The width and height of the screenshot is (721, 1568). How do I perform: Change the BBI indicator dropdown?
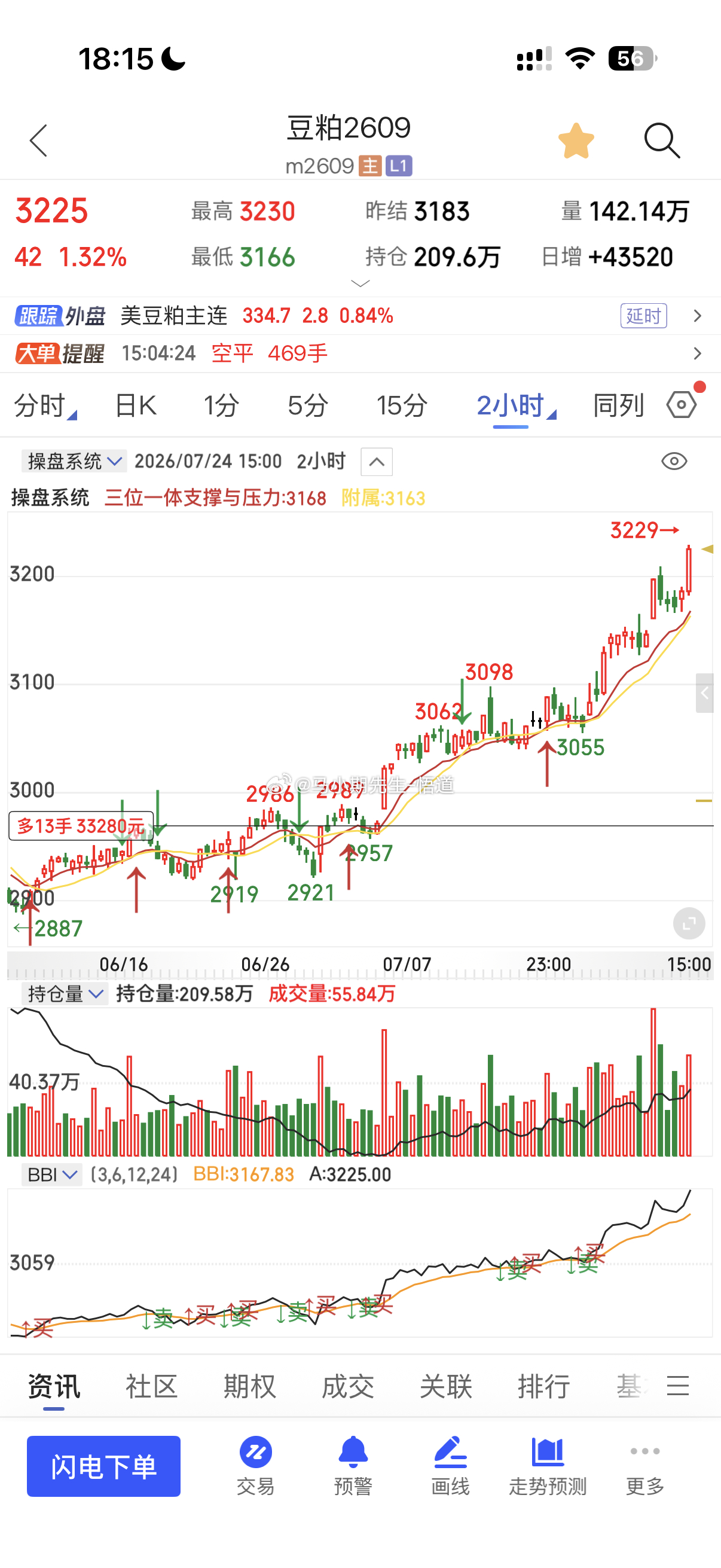52,1174
